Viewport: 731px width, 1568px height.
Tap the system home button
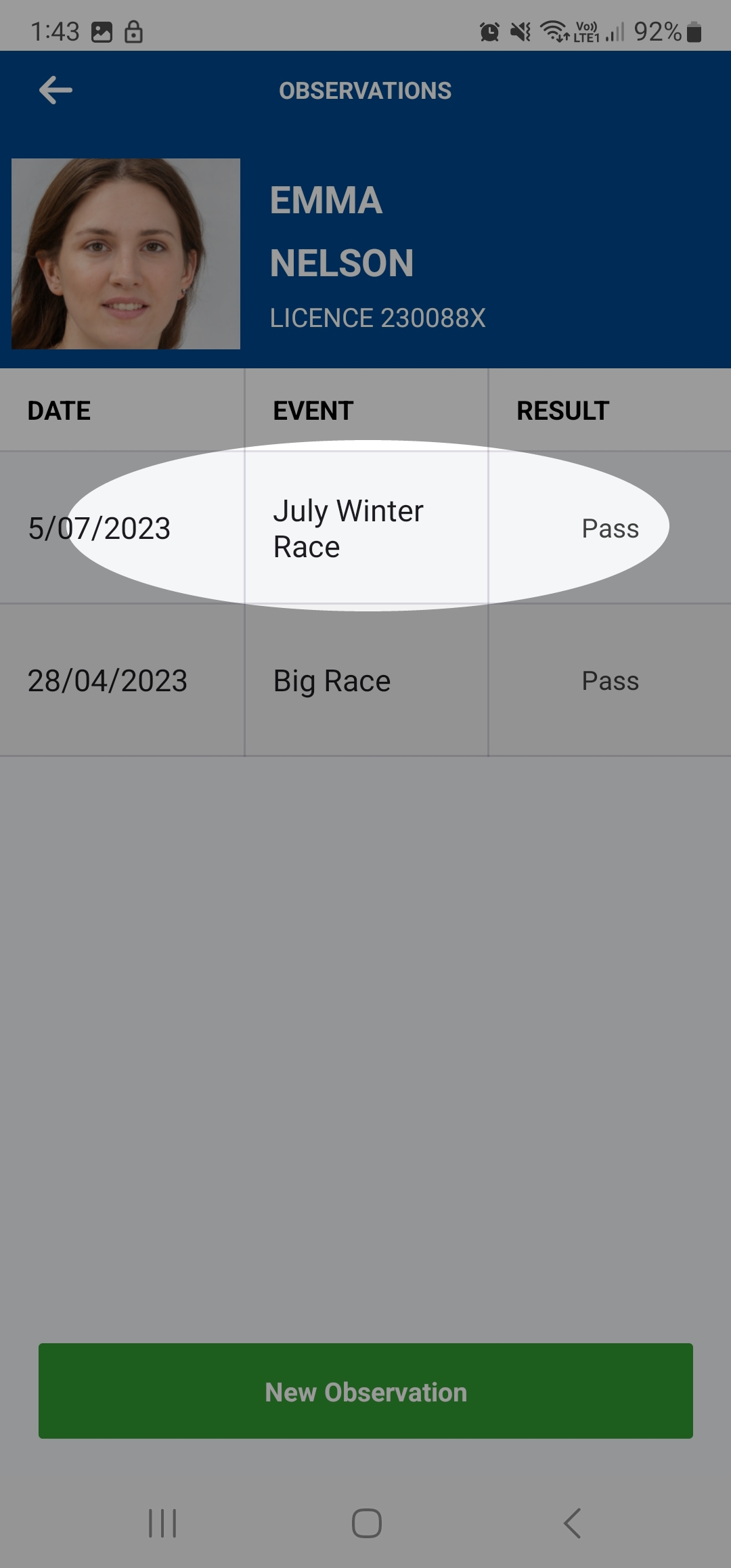click(366, 1523)
